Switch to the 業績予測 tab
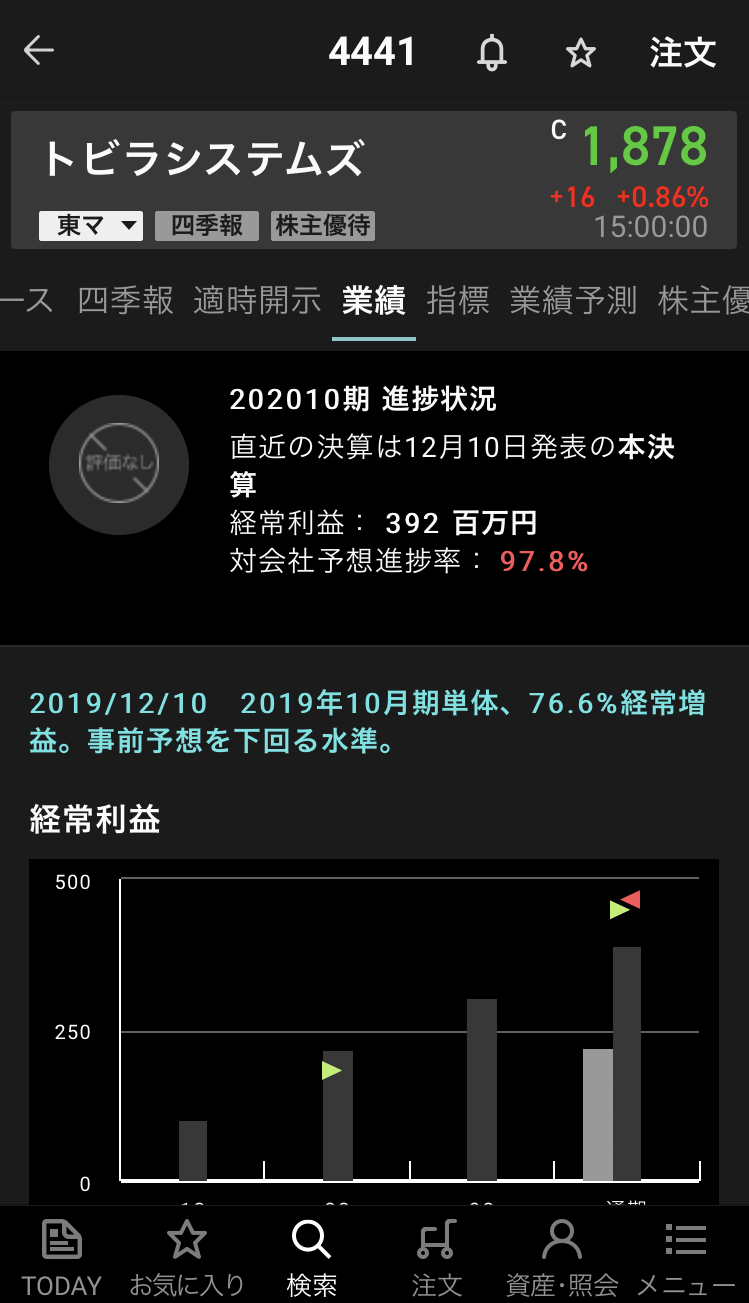Image resolution: width=749 pixels, height=1303 pixels. [x=573, y=300]
